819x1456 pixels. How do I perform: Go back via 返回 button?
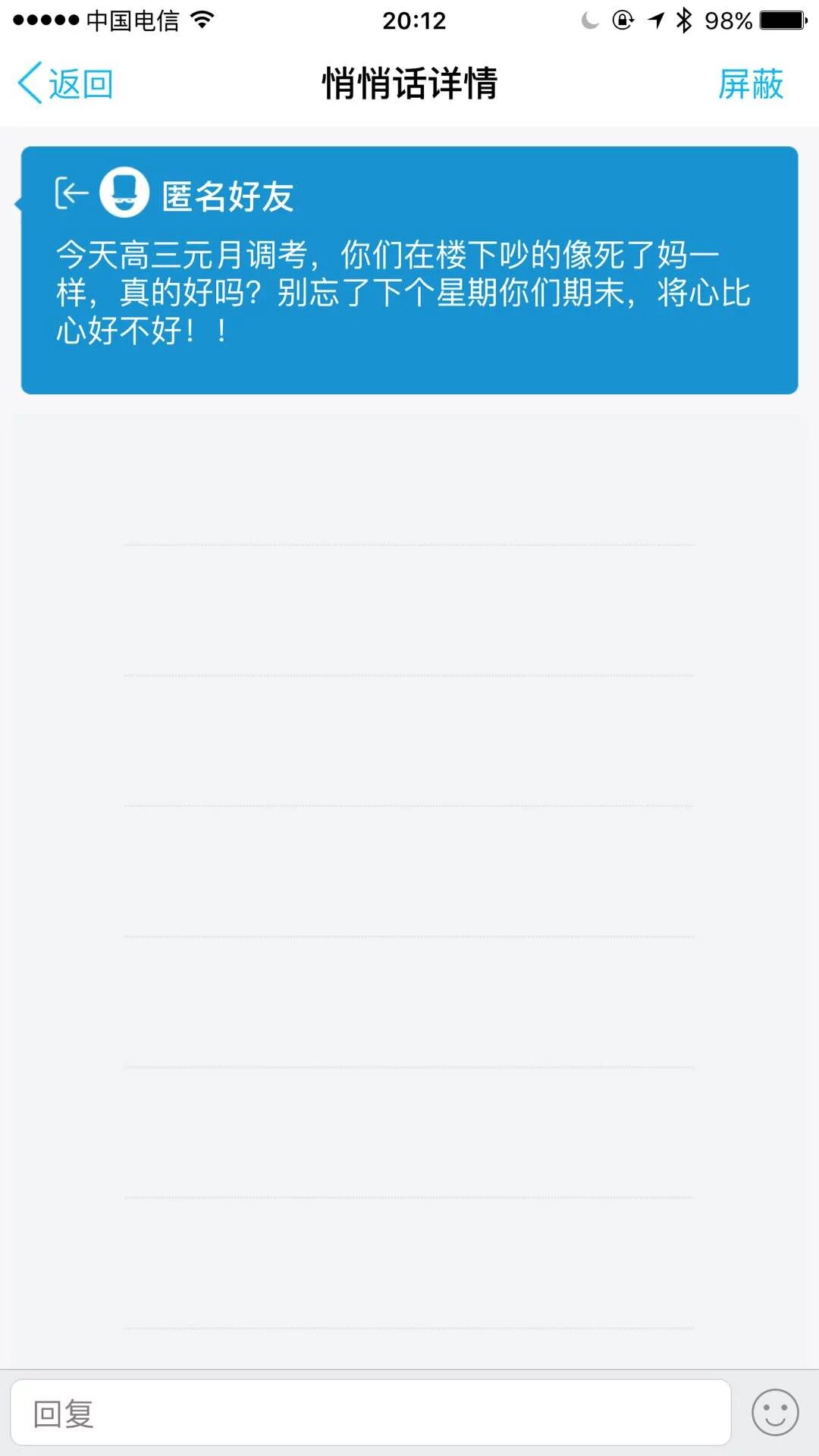65,83
